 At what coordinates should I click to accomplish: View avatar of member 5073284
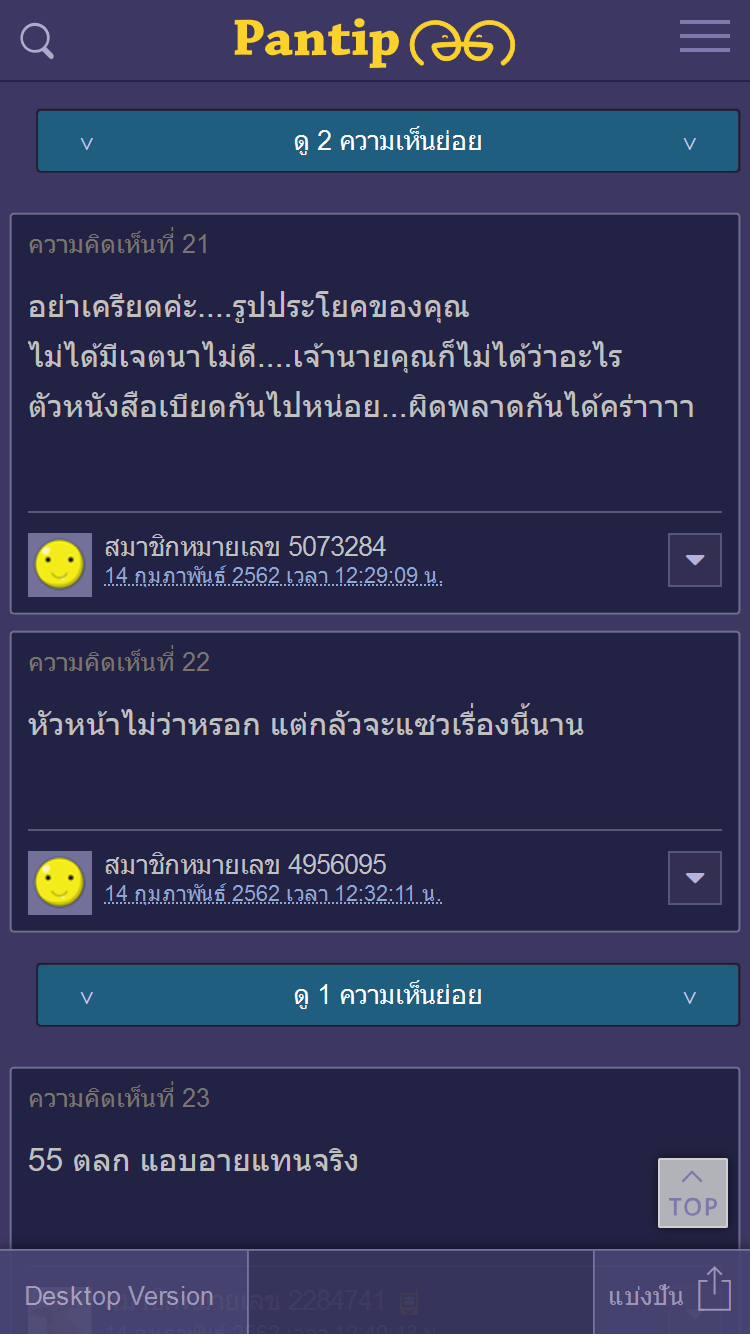pos(60,565)
